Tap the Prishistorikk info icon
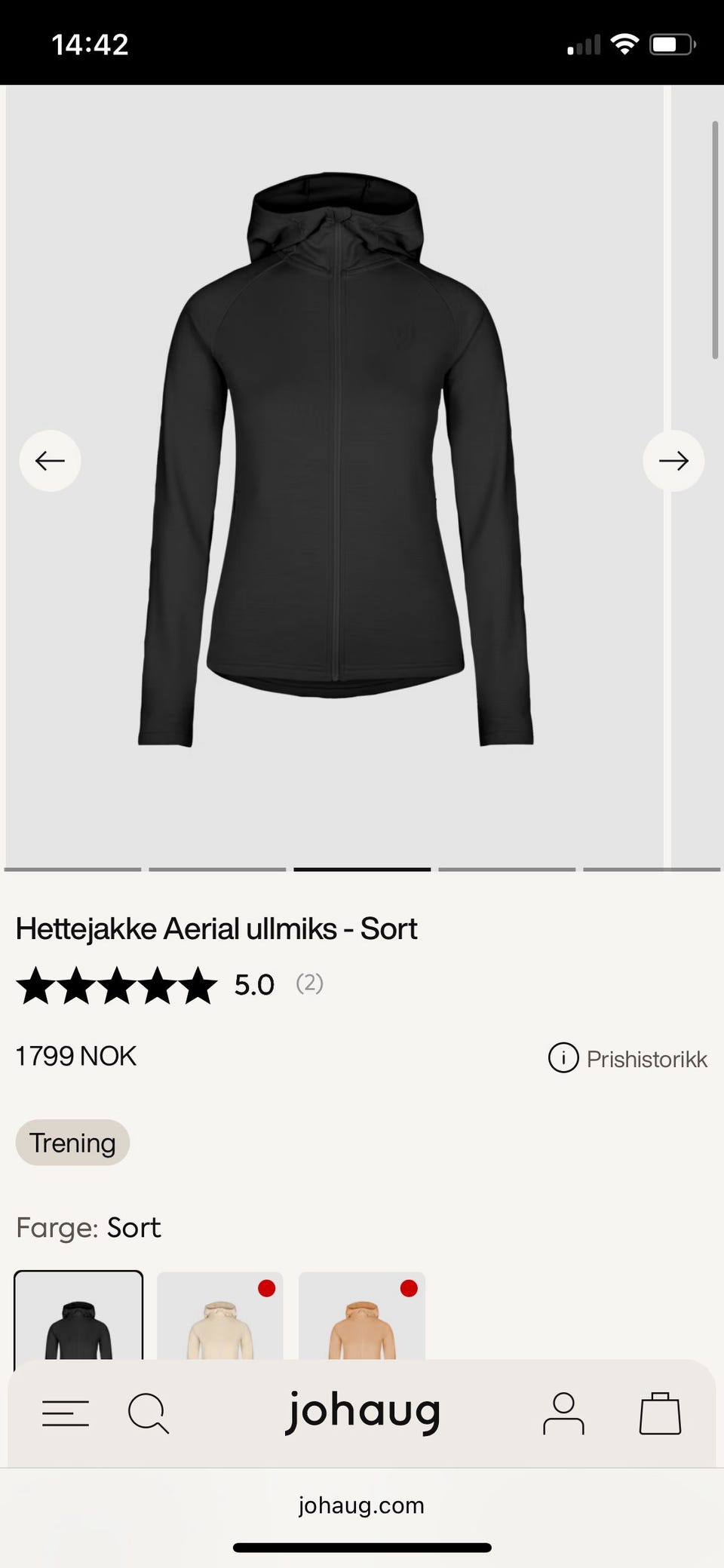 coord(563,1057)
